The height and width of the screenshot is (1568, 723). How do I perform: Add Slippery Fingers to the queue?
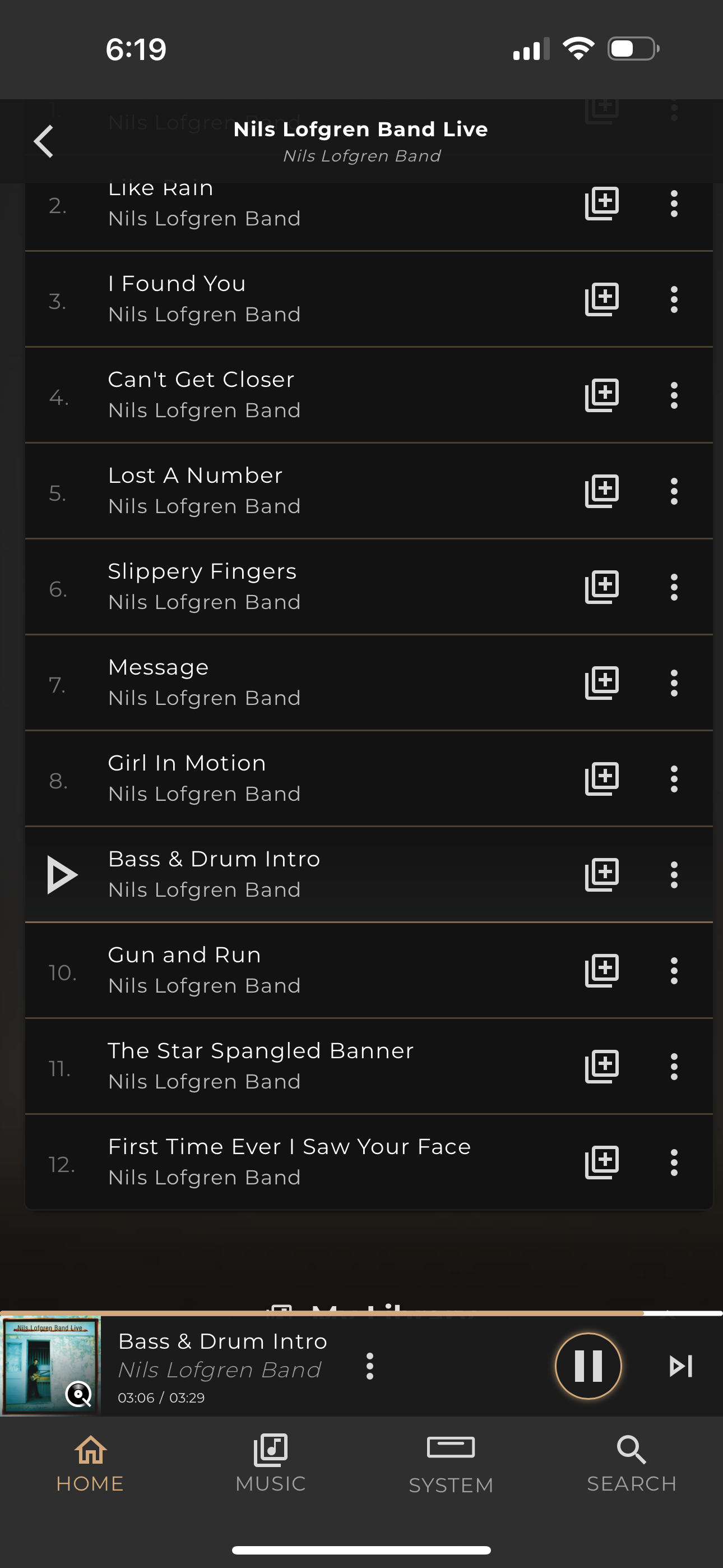(x=601, y=587)
